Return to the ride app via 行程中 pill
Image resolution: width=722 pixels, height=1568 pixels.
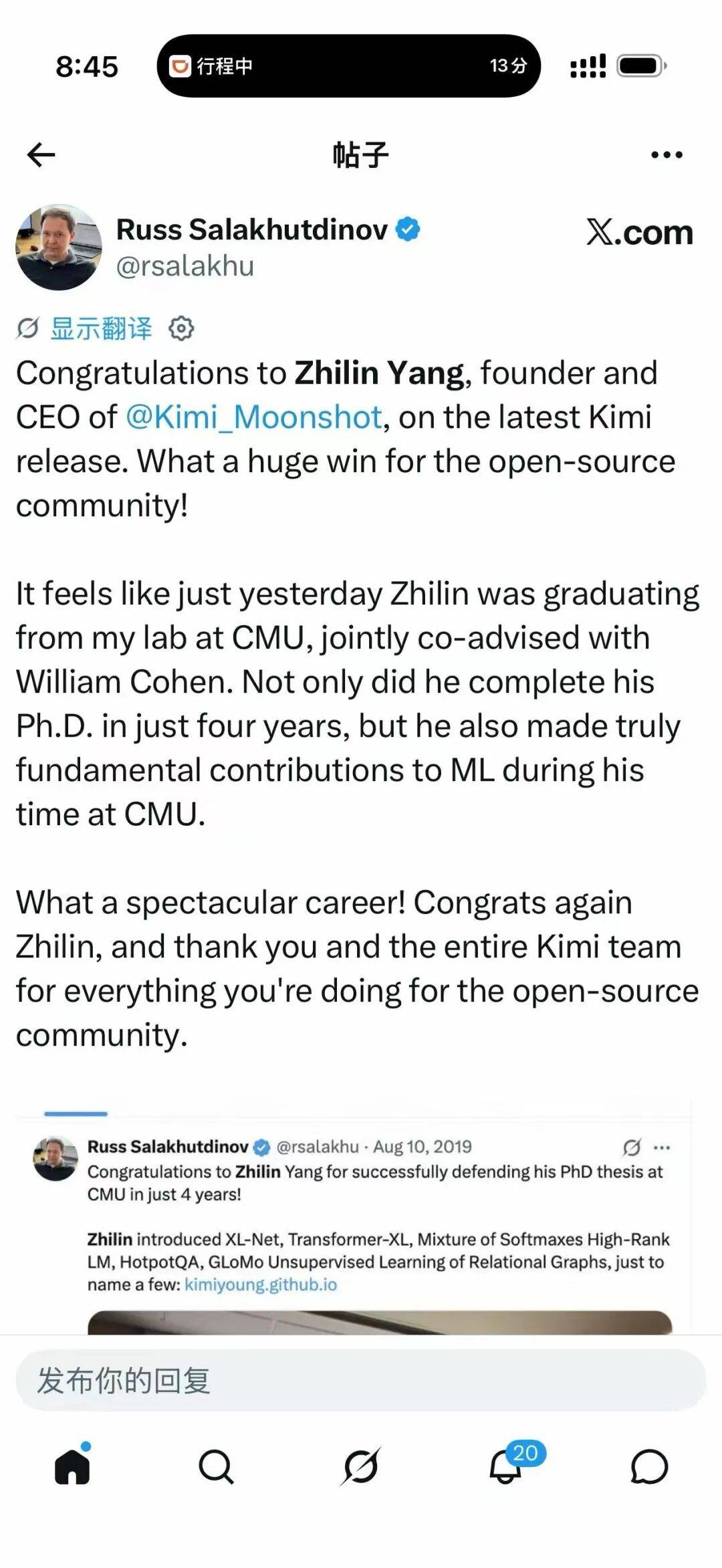(x=348, y=66)
